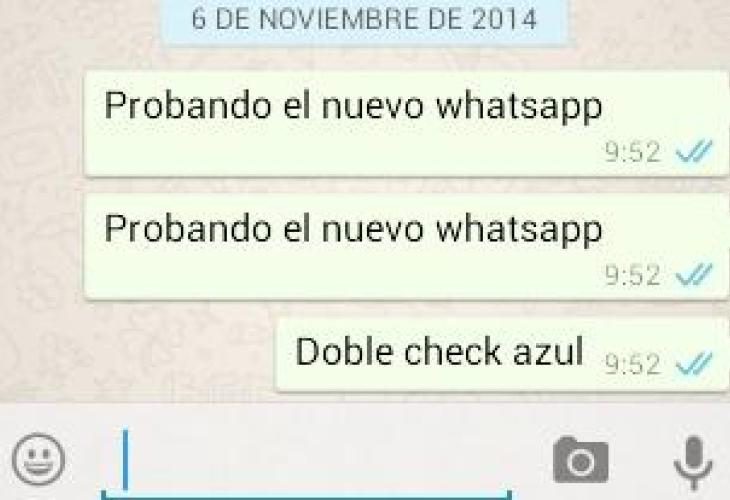Tap the microphone to record voice
Image resolution: width=730 pixels, height=500 pixels.
(x=692, y=461)
